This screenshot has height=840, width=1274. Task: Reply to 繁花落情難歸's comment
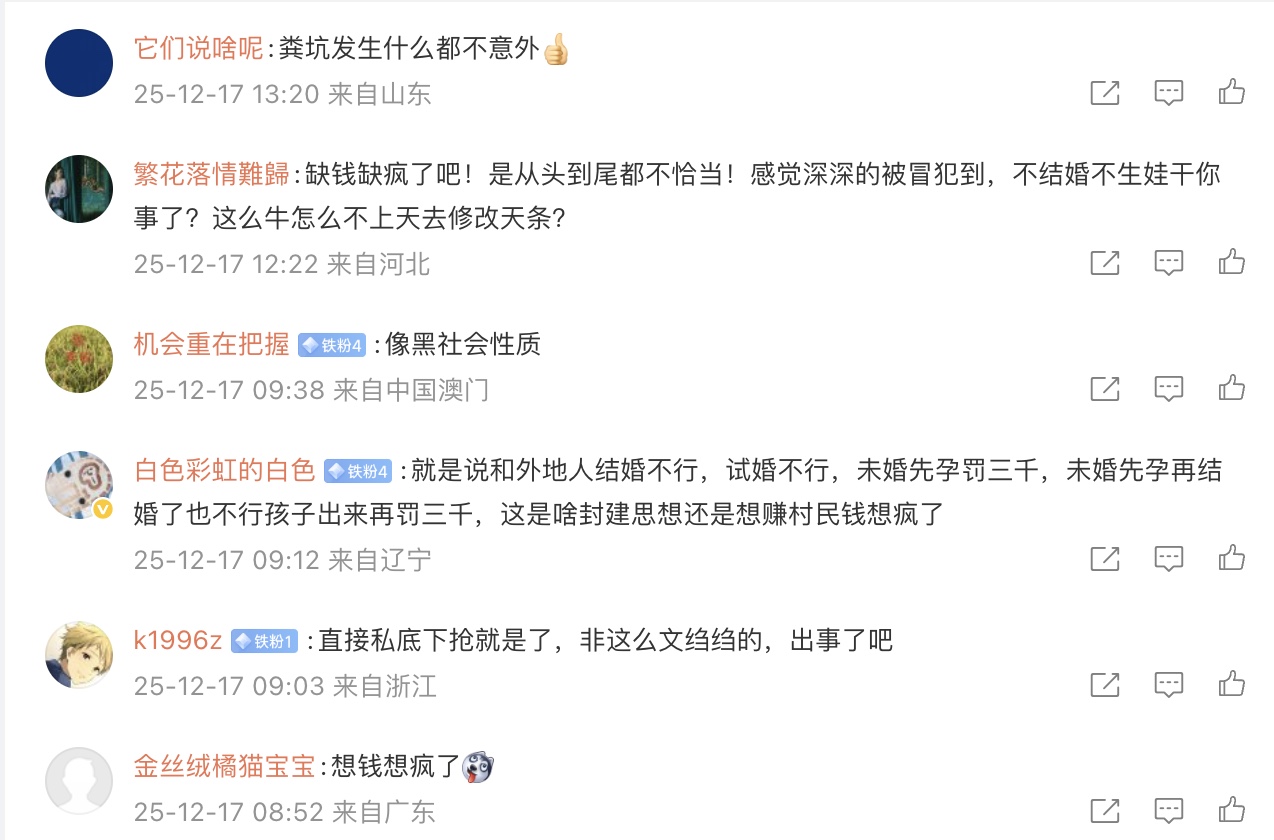coord(1168,263)
